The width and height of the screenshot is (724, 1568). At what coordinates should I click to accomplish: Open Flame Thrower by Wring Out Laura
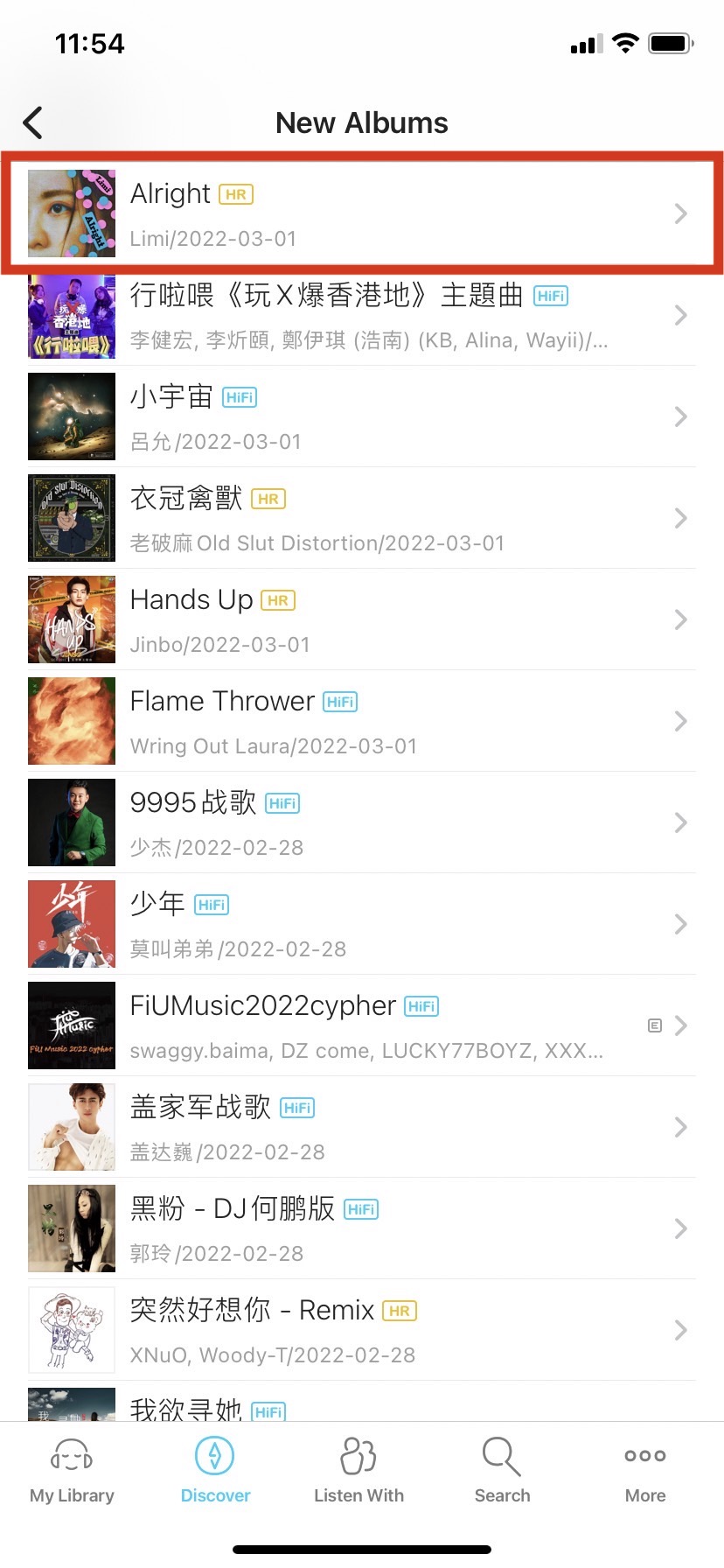click(x=362, y=722)
